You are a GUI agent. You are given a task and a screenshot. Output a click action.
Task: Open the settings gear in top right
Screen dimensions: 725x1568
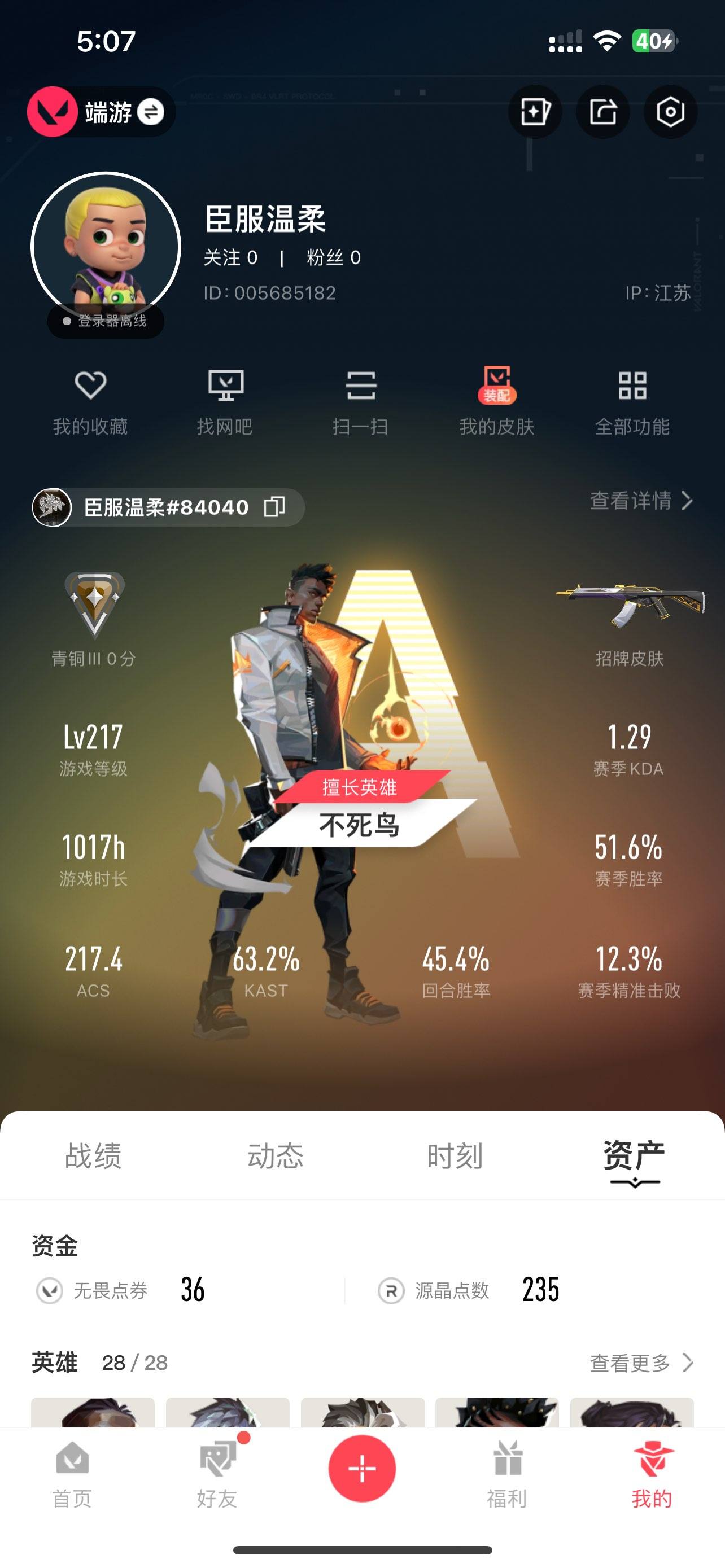(x=670, y=111)
